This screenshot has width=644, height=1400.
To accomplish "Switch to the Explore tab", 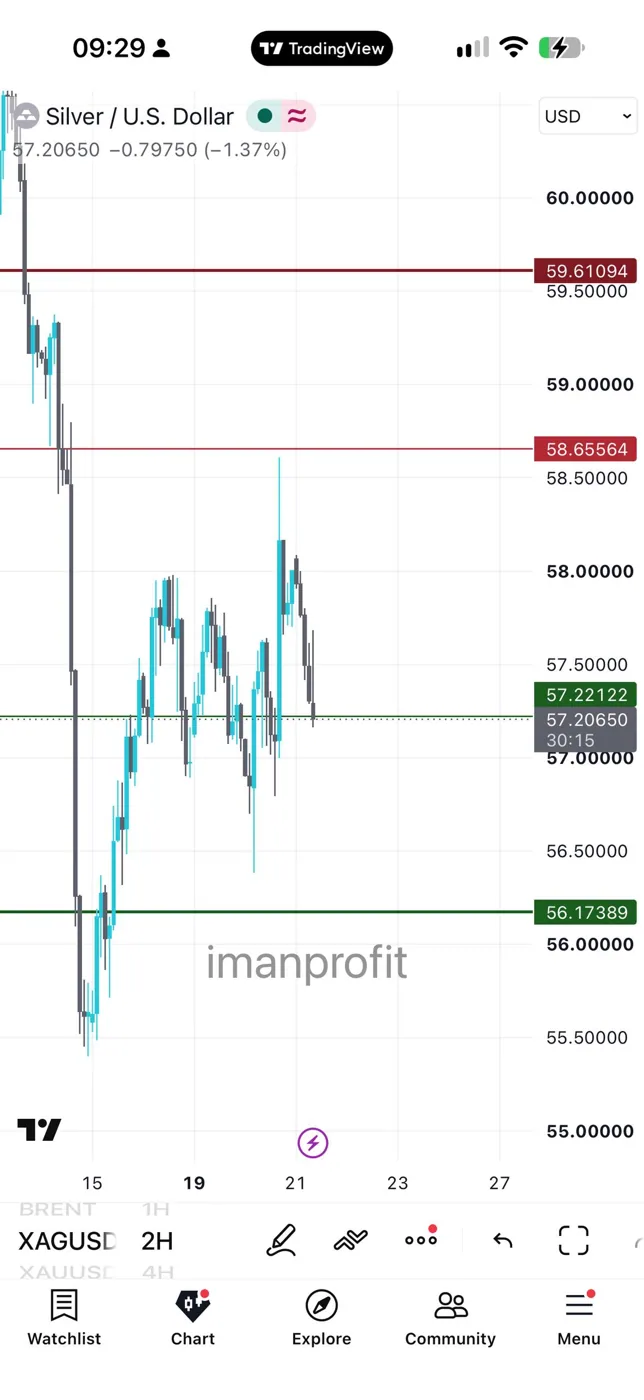I will point(321,1318).
